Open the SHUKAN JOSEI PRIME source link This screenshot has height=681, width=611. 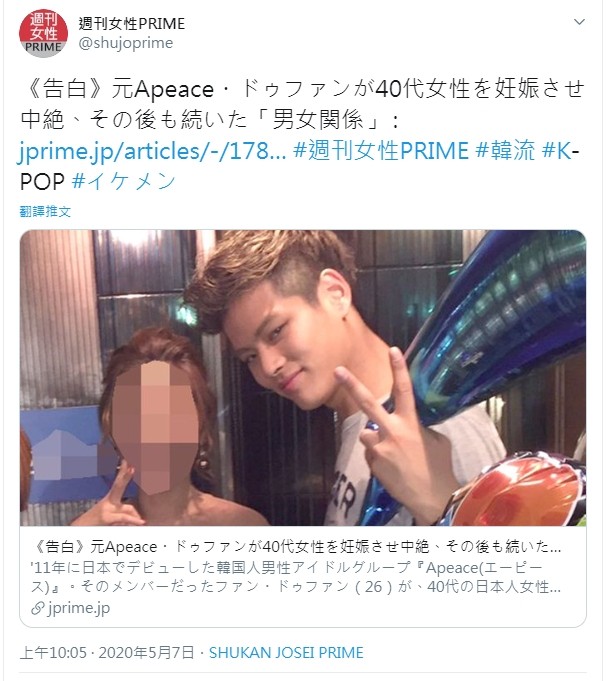click(286, 653)
